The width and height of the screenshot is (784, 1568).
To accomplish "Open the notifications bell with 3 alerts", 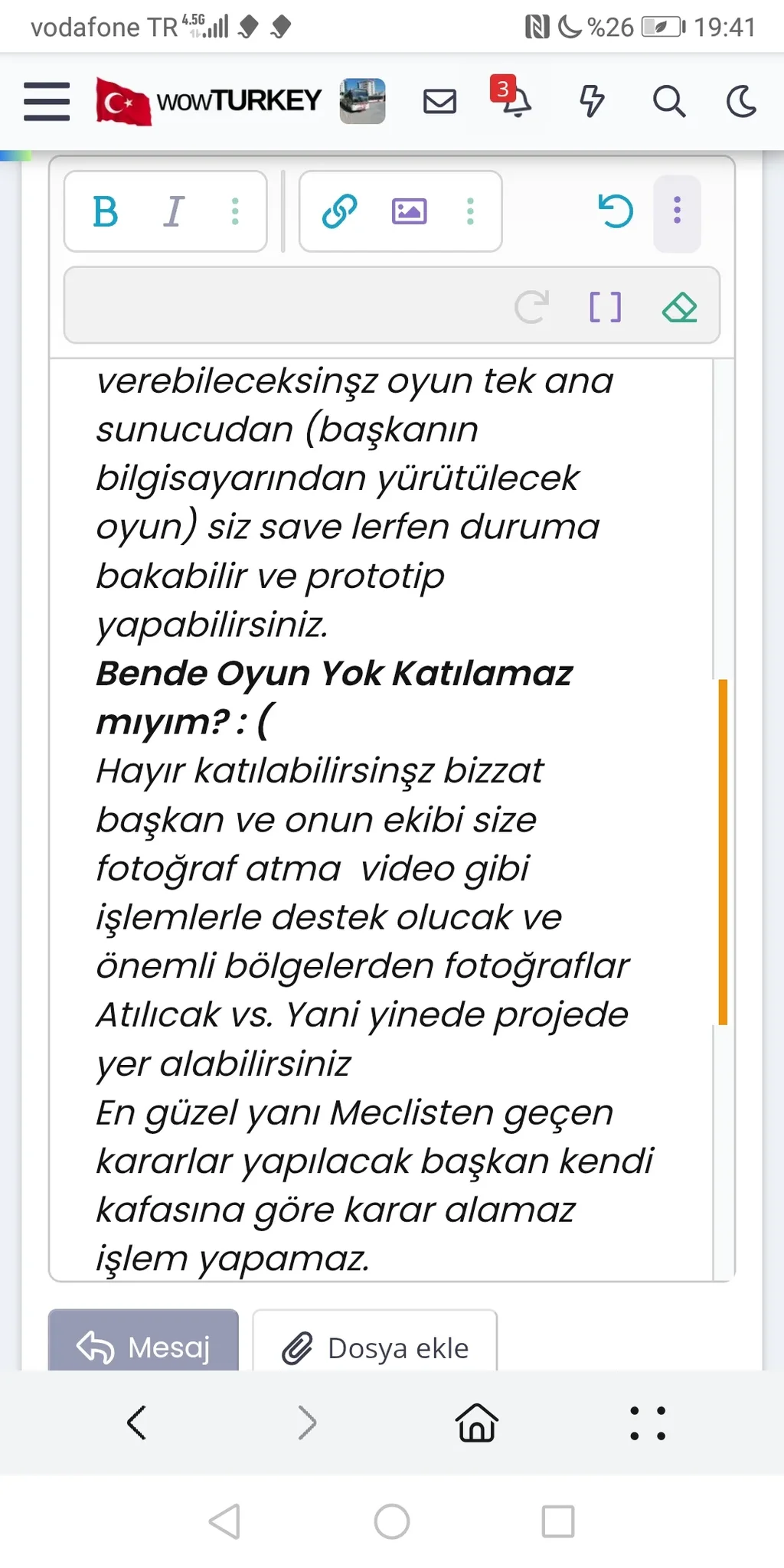I will click(x=514, y=100).
